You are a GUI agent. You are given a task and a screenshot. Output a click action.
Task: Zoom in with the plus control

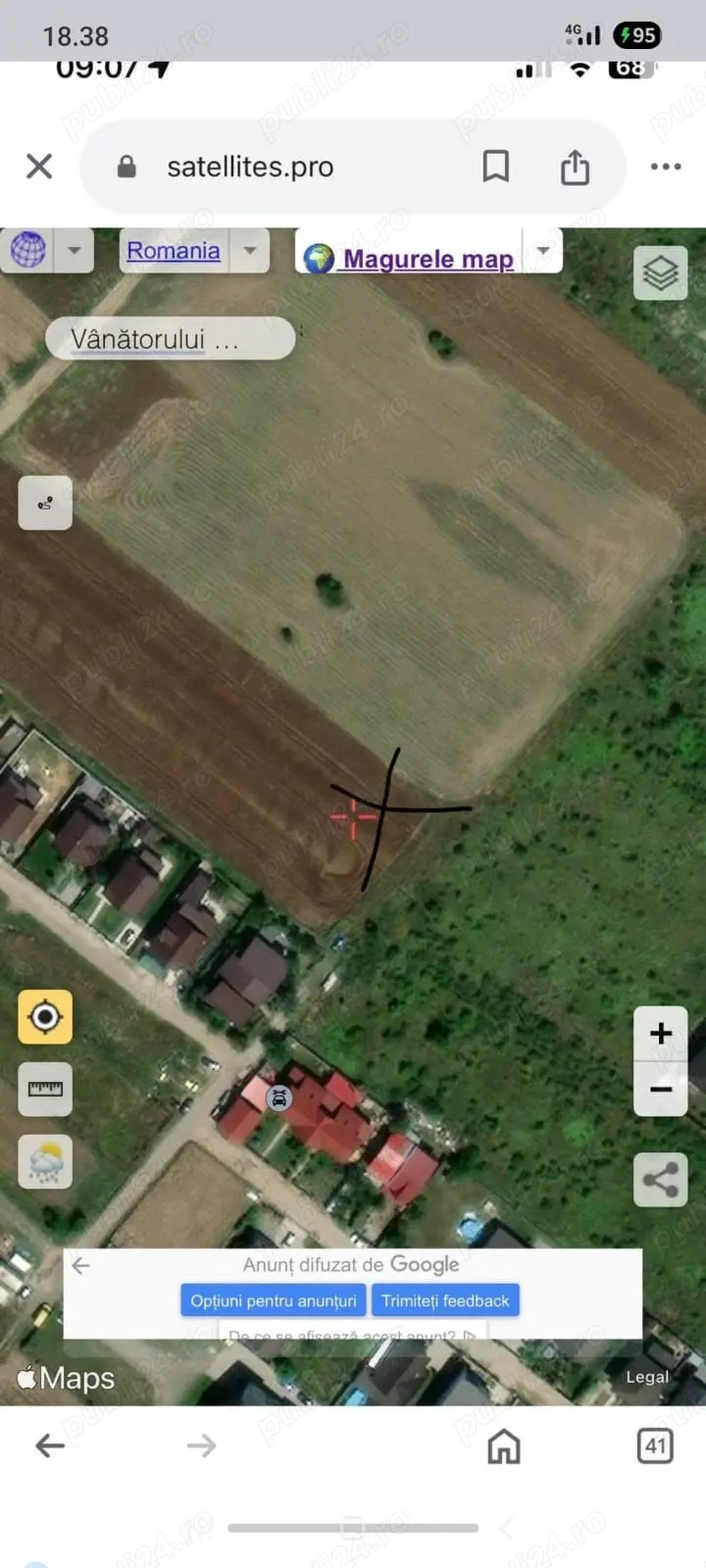click(x=661, y=1032)
